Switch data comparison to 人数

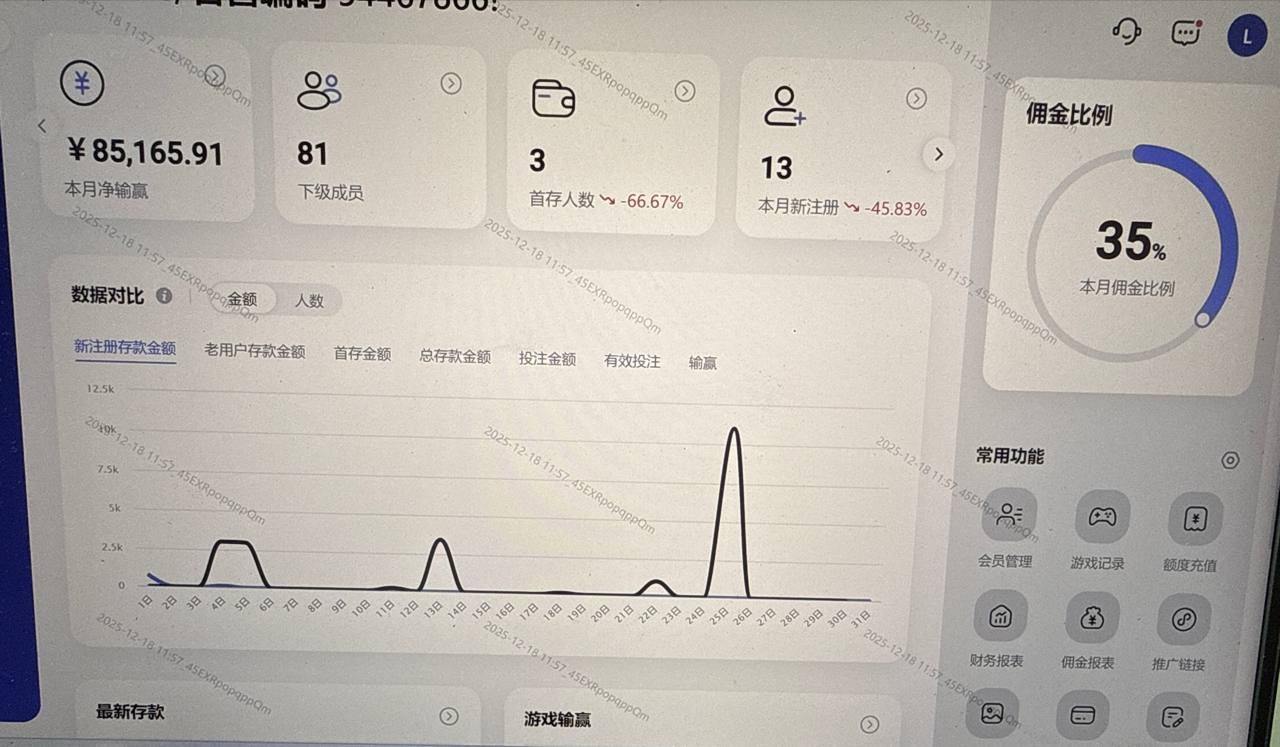pos(308,300)
